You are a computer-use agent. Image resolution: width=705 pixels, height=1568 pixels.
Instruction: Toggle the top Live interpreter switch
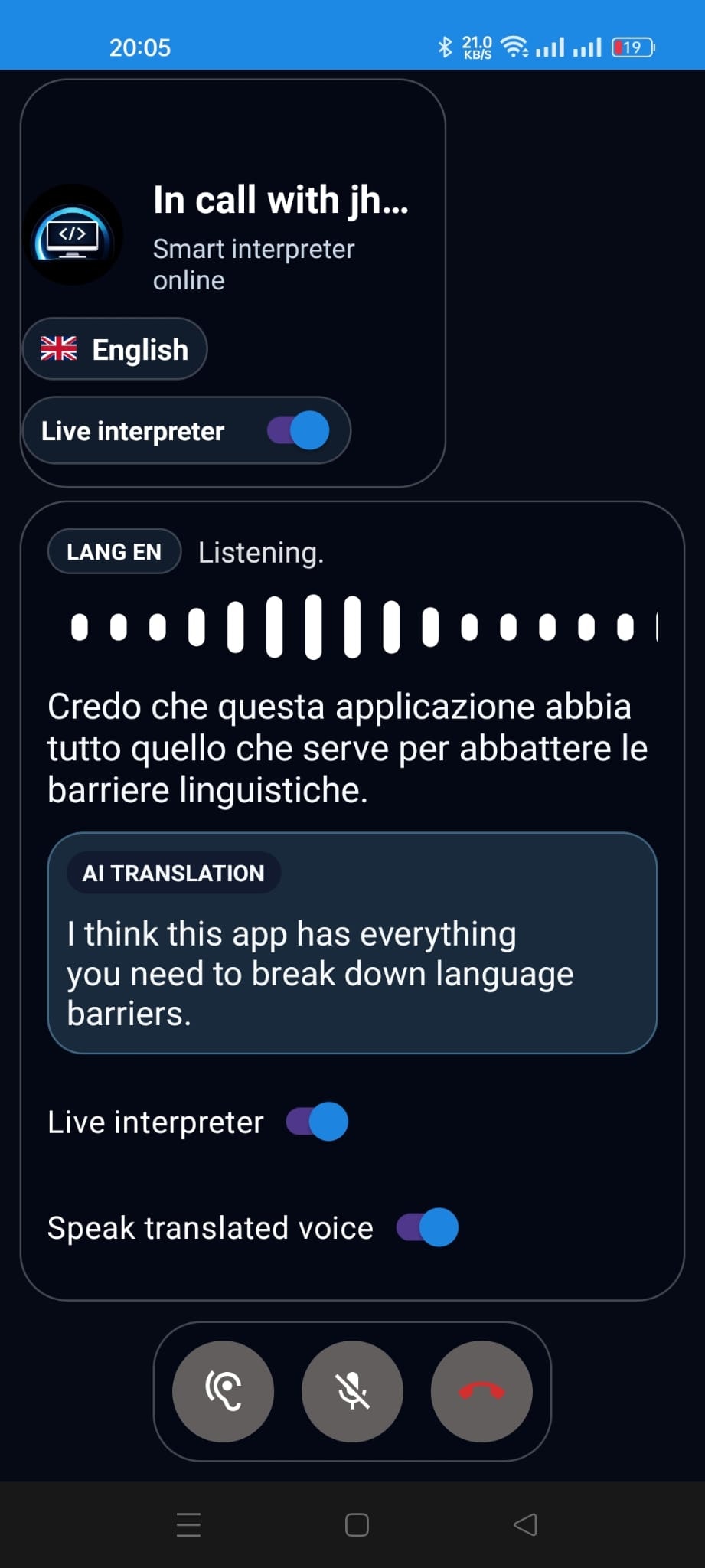(299, 430)
